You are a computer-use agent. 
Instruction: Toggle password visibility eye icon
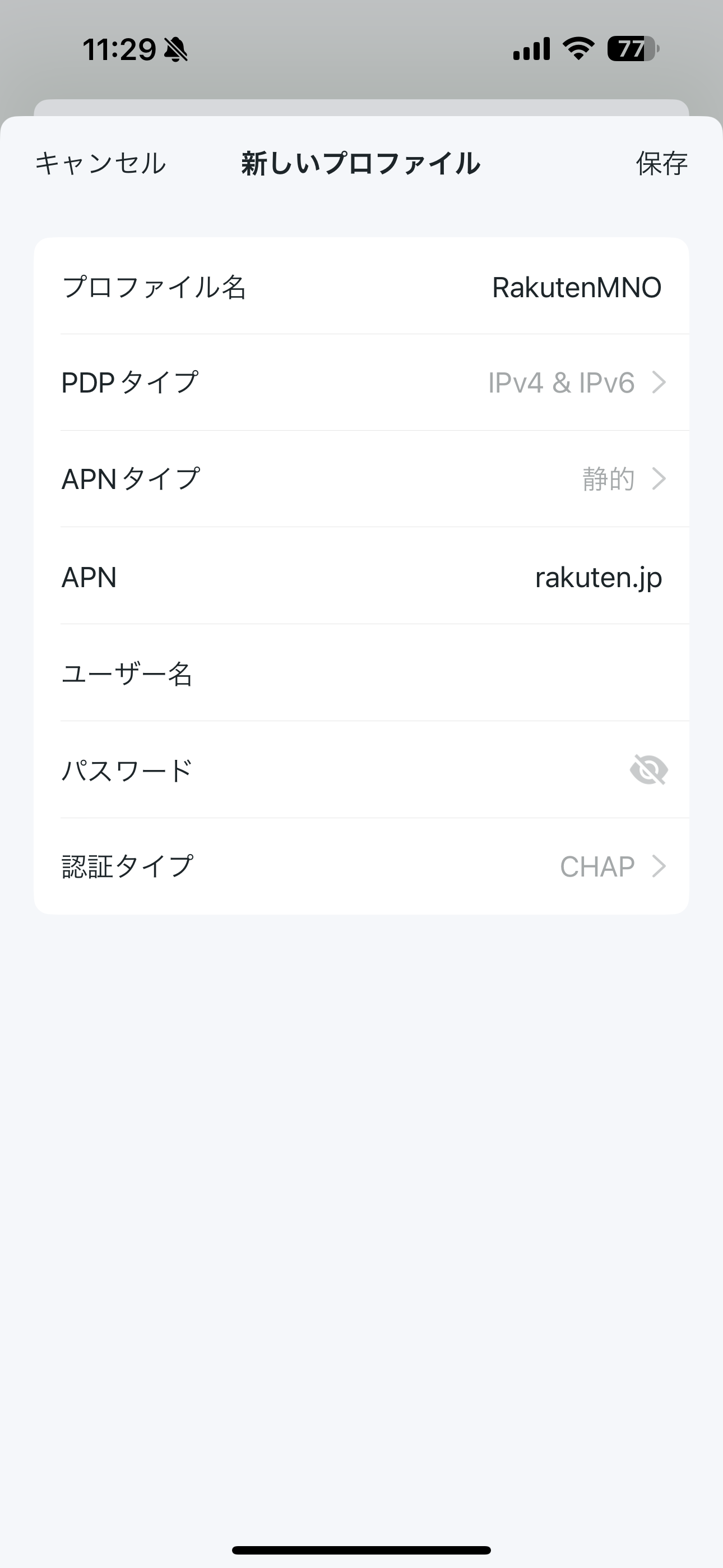(x=649, y=769)
